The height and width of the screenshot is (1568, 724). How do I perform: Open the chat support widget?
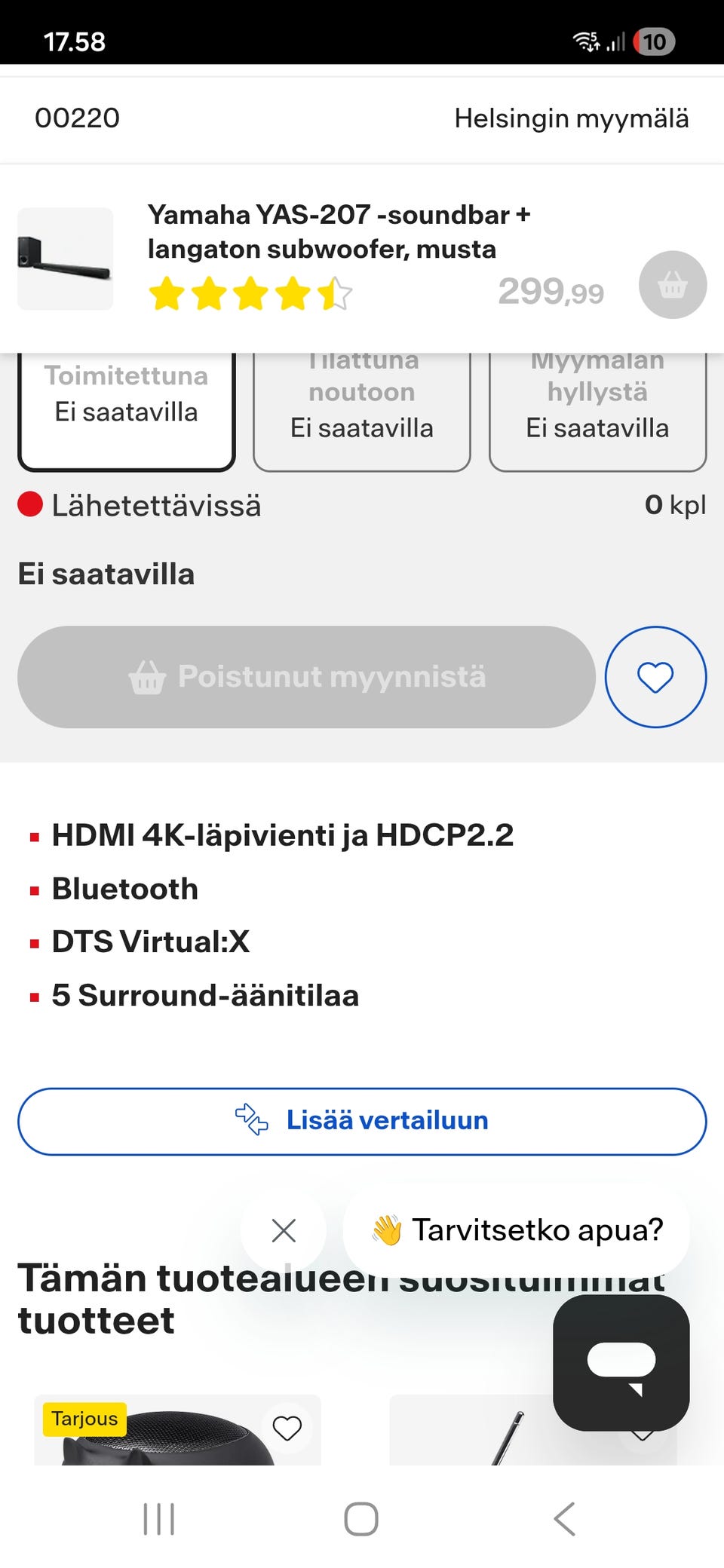point(621,1363)
